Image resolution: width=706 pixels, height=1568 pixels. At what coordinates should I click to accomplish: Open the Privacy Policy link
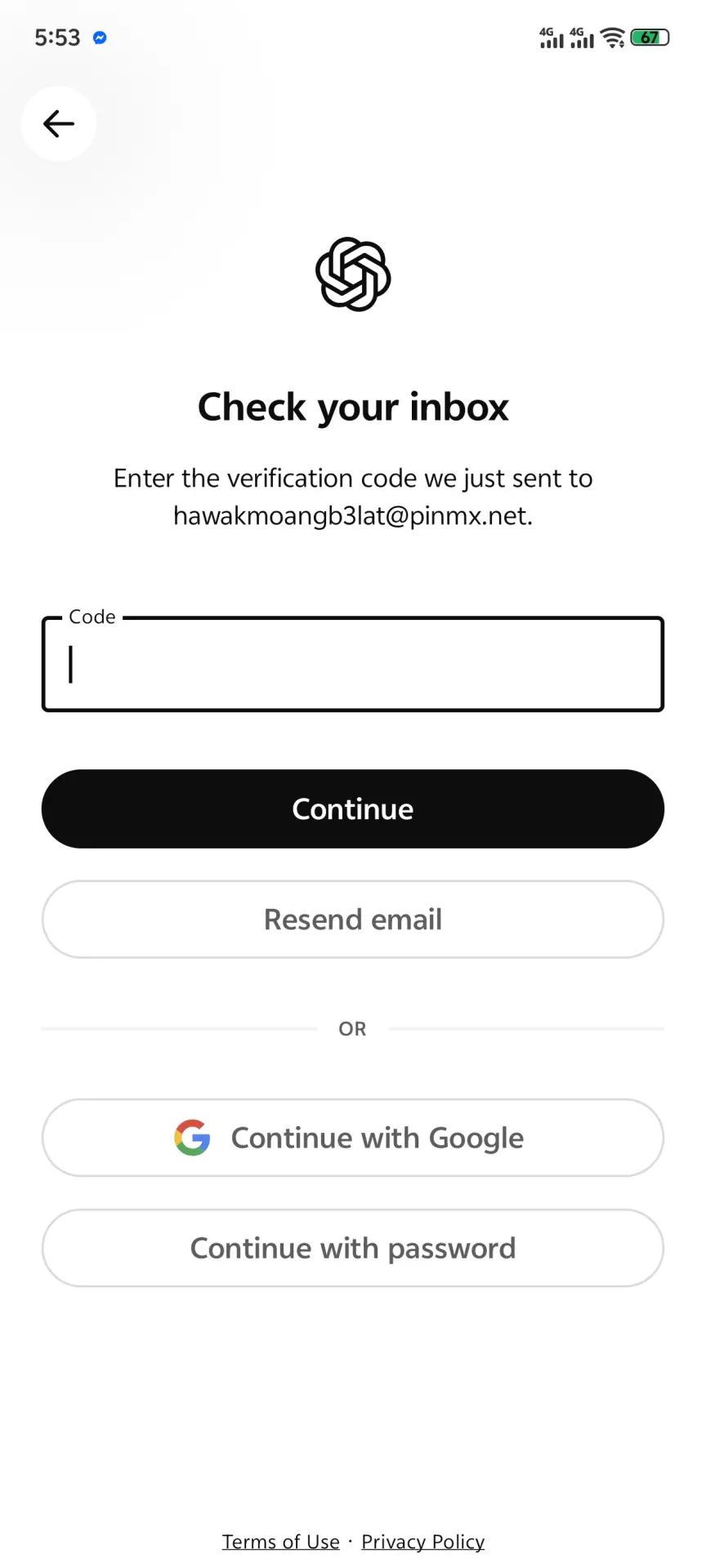tap(423, 1541)
